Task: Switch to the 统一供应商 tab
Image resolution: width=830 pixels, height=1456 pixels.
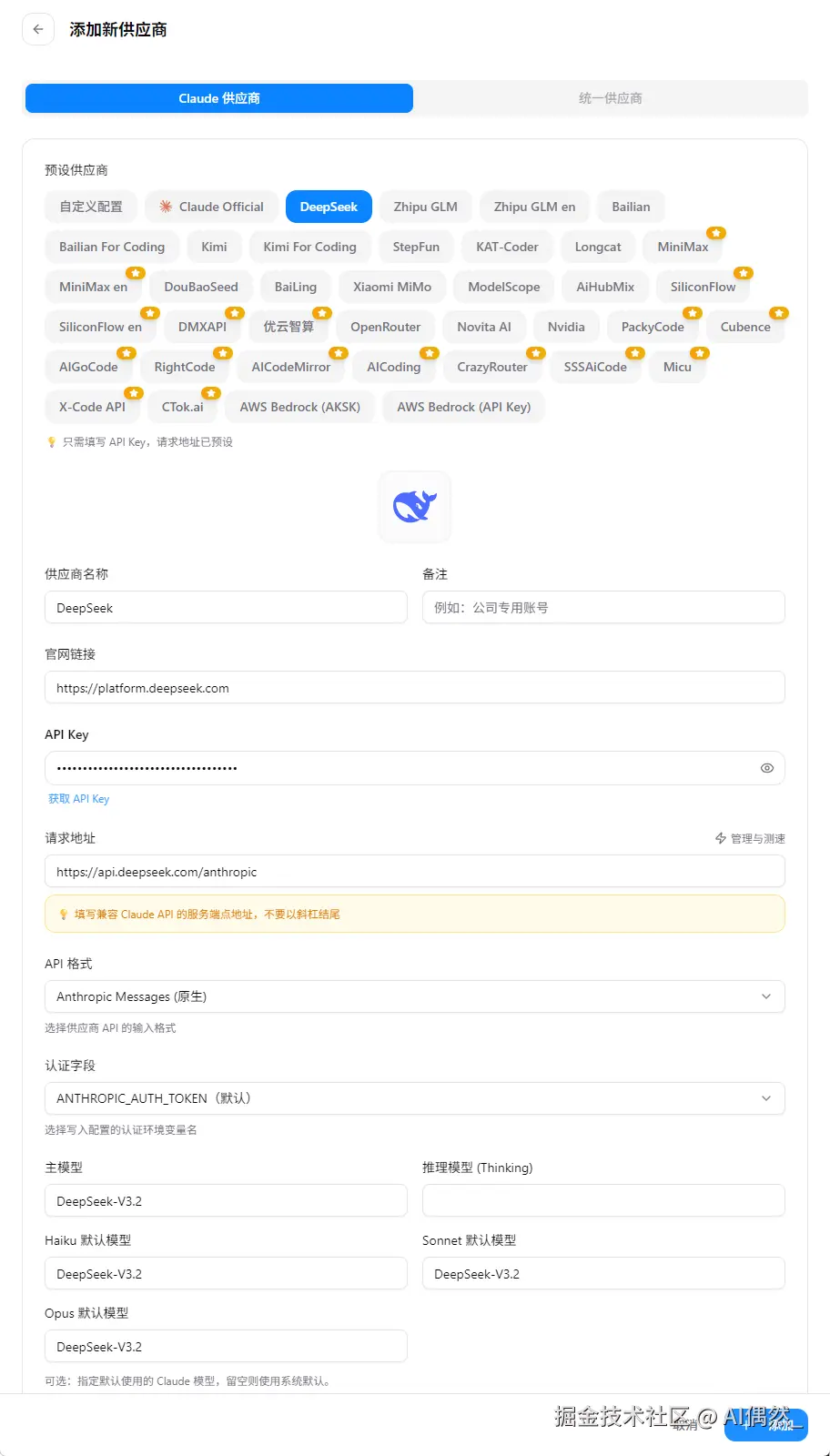Action: point(610,98)
